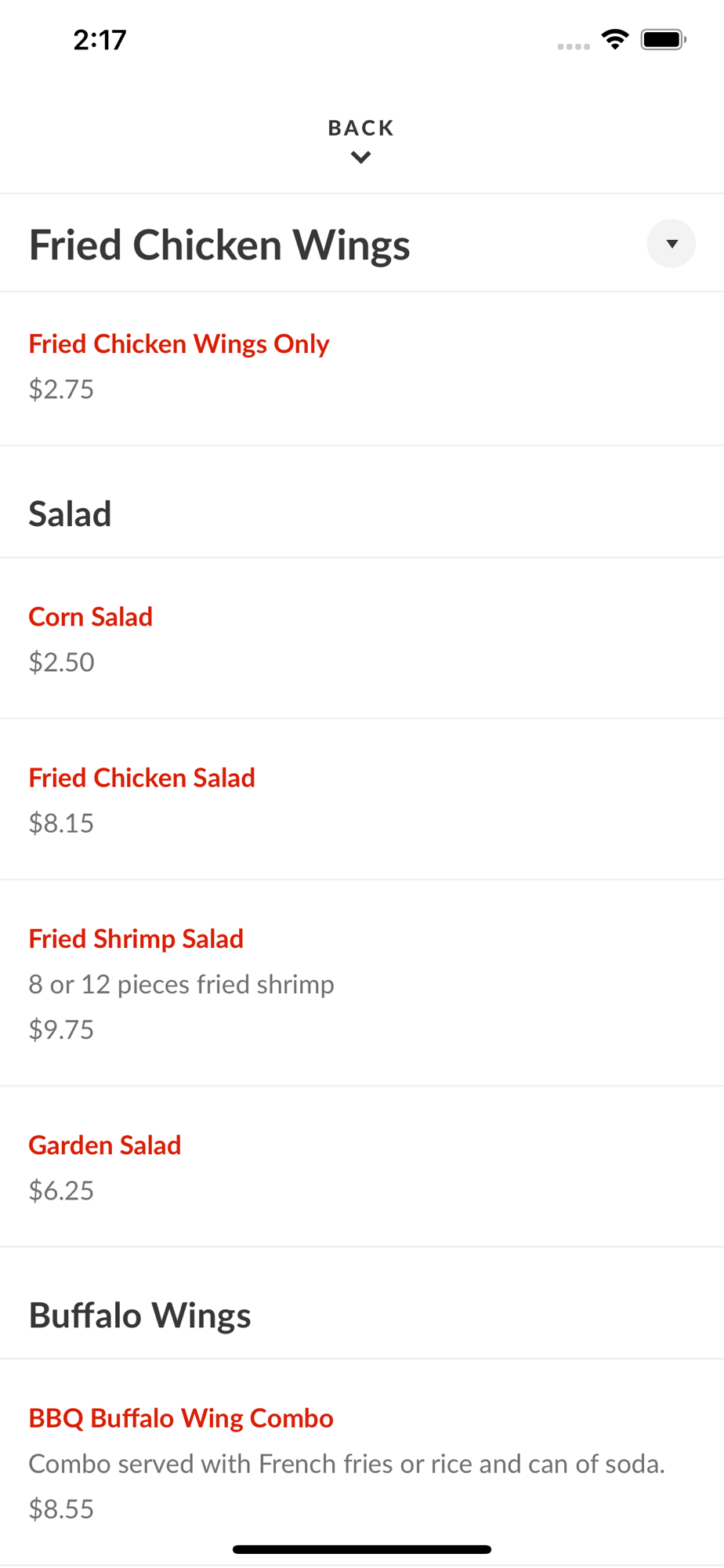The height and width of the screenshot is (1568, 724).
Task: Select Fried Chicken Wings Only item
Action: (x=179, y=344)
